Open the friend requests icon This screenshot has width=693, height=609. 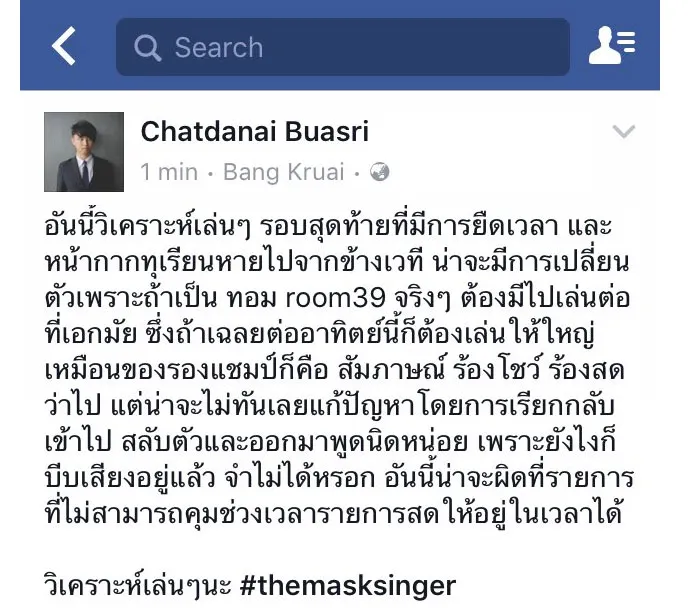(x=611, y=46)
